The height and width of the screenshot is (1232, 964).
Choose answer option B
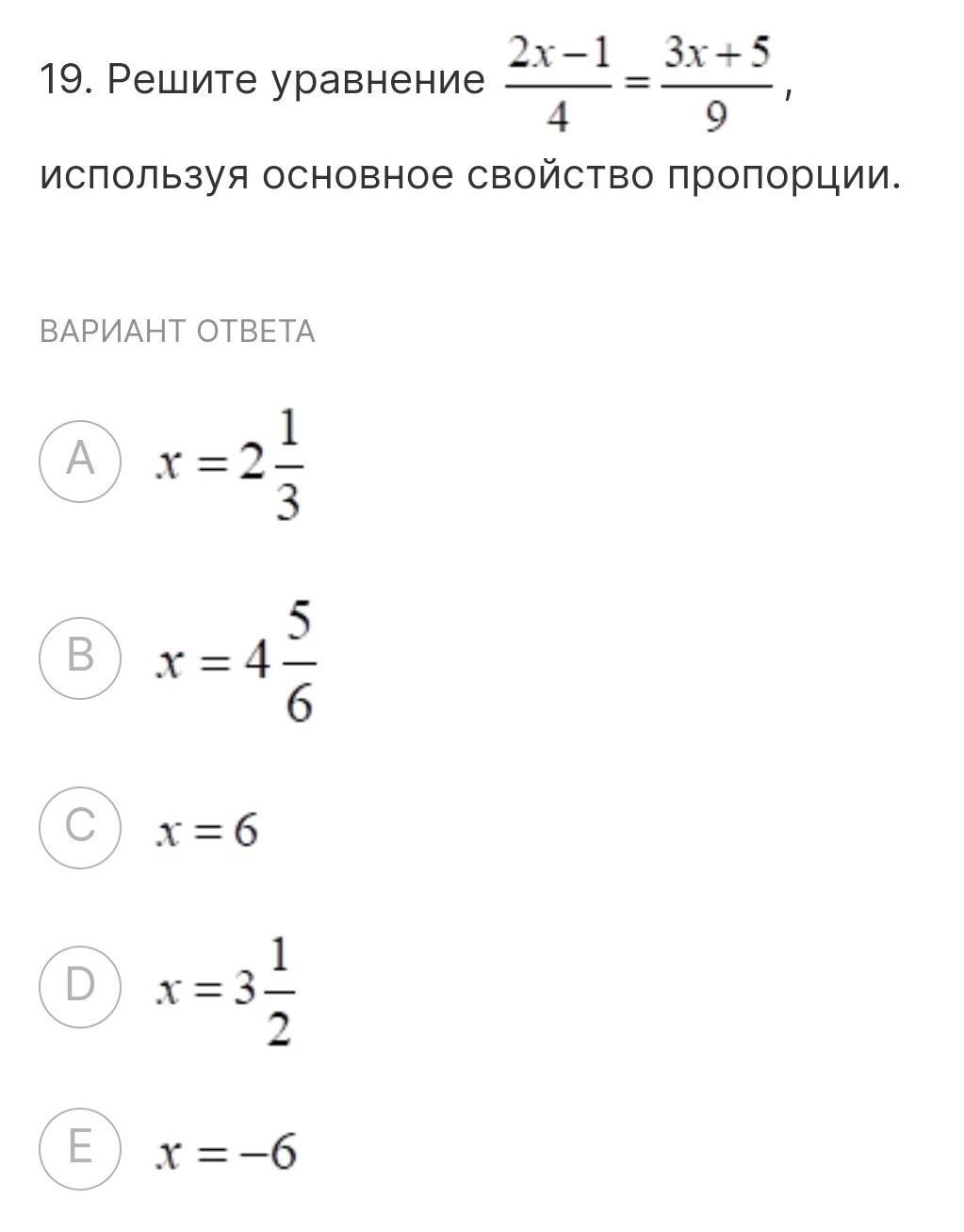[x=80, y=657]
